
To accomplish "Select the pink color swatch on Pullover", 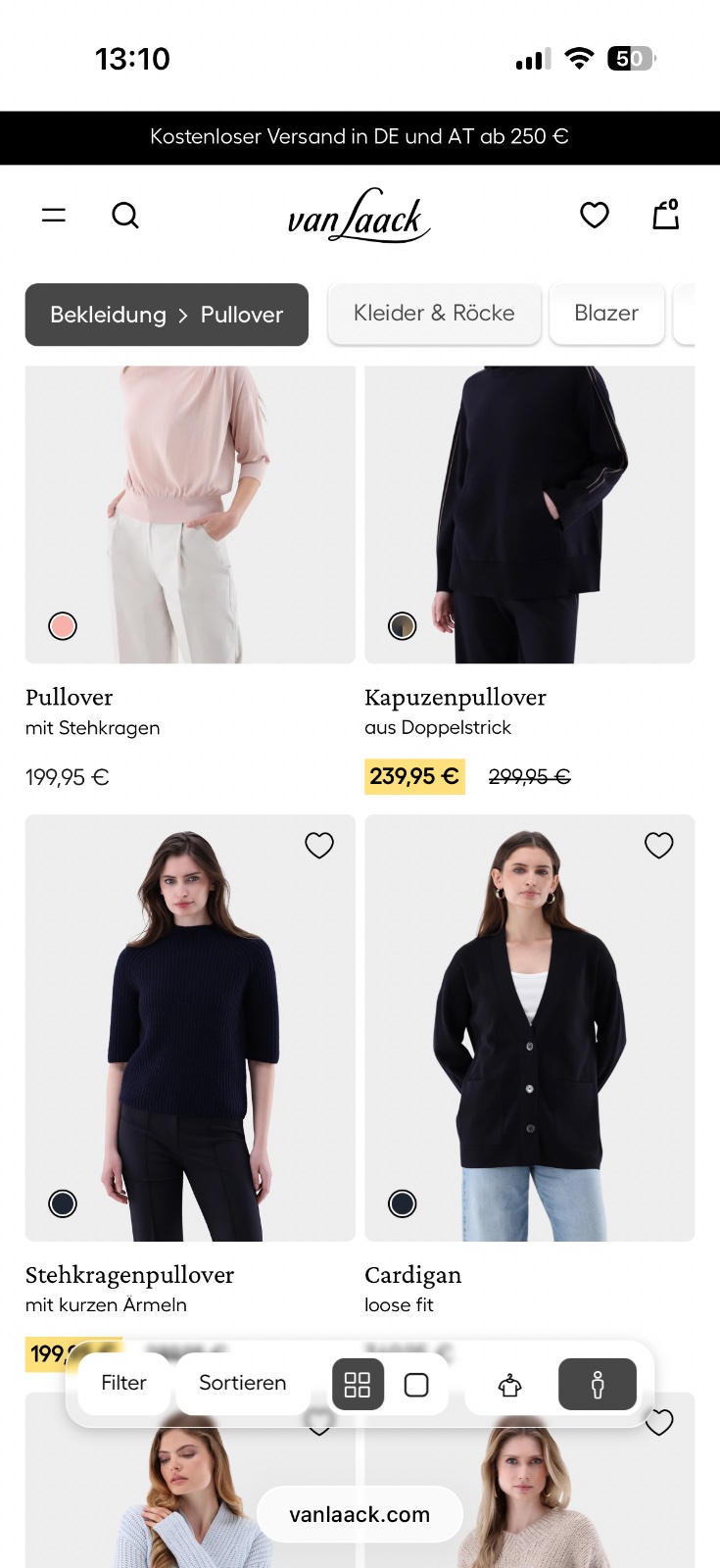I will click(63, 626).
